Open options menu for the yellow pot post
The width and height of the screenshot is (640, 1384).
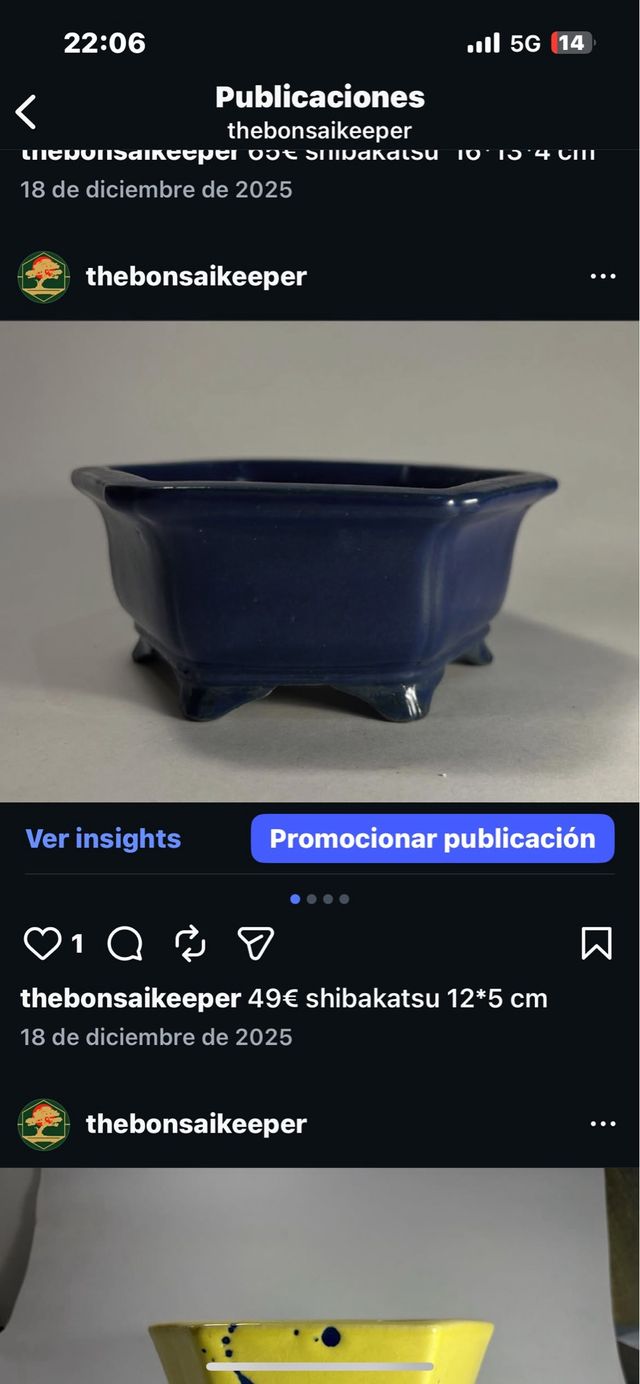click(x=603, y=1124)
